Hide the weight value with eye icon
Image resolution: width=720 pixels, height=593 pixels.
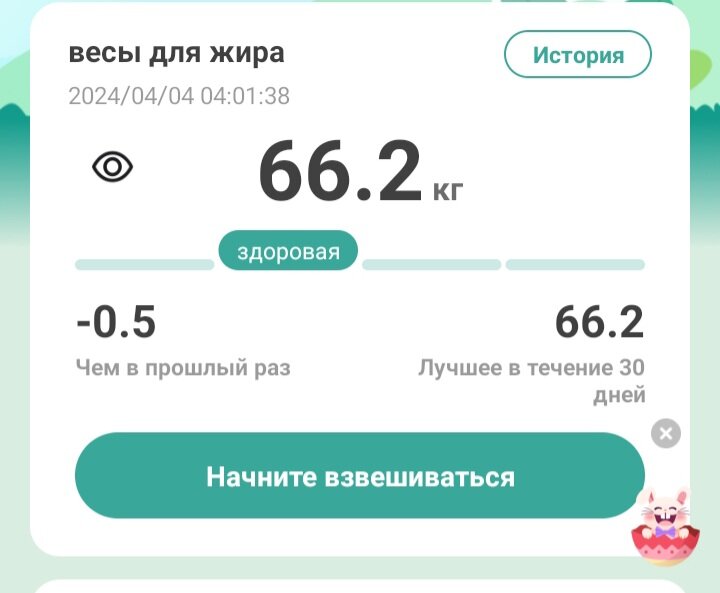(x=112, y=167)
